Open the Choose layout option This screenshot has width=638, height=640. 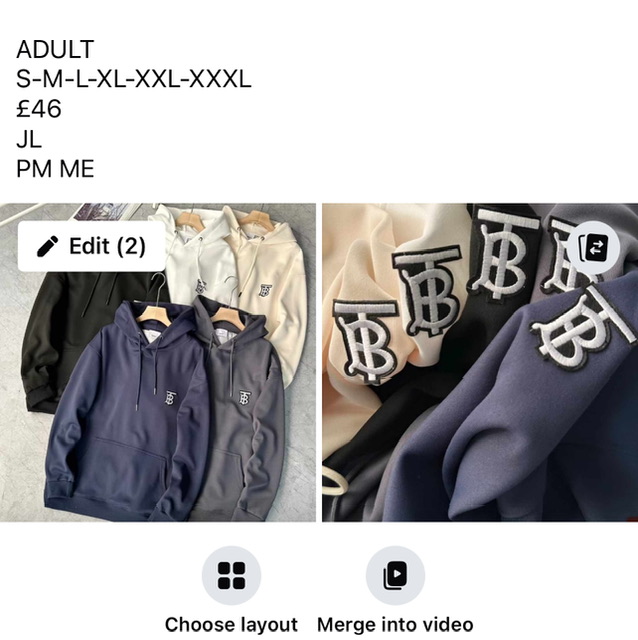coord(231,576)
